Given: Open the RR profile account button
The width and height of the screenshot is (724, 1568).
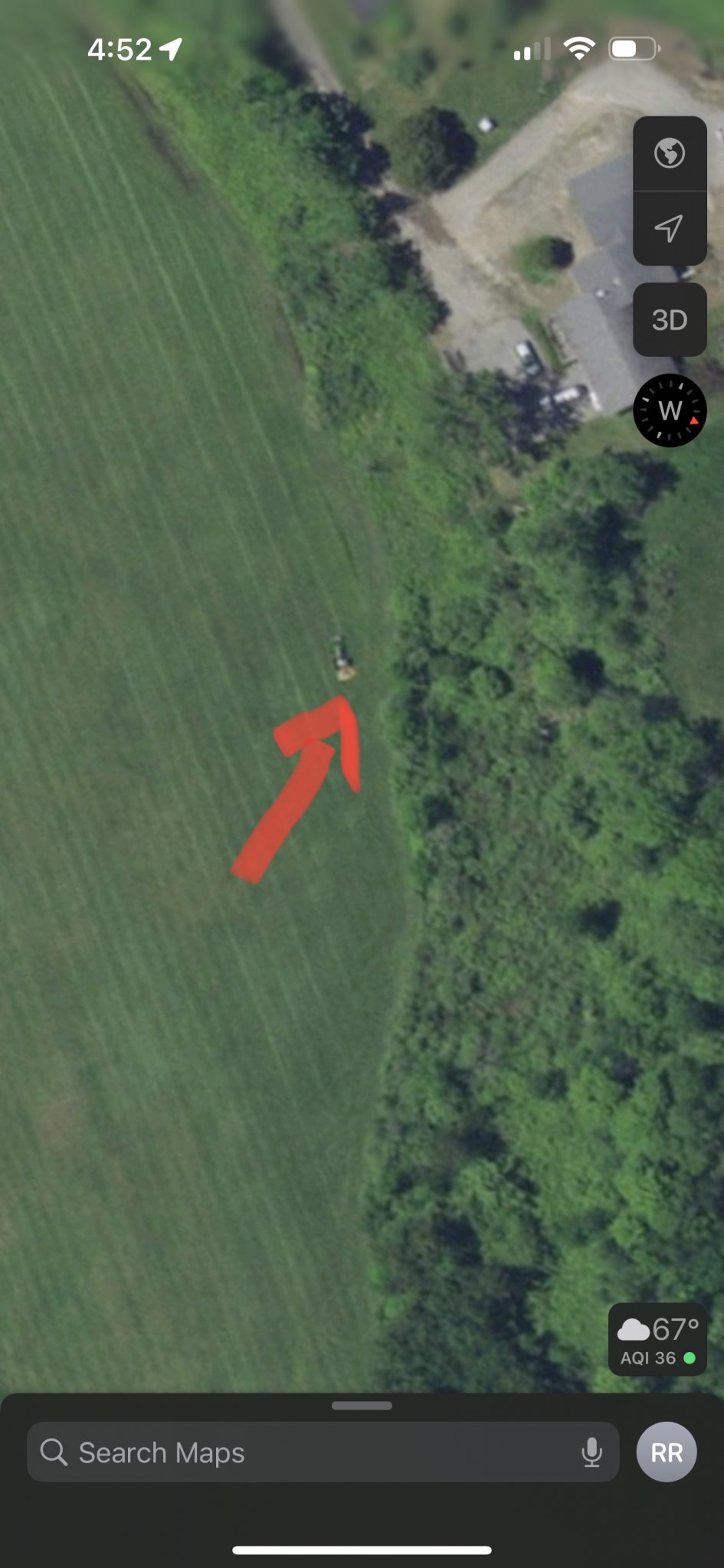Looking at the screenshot, I should tap(666, 1452).
